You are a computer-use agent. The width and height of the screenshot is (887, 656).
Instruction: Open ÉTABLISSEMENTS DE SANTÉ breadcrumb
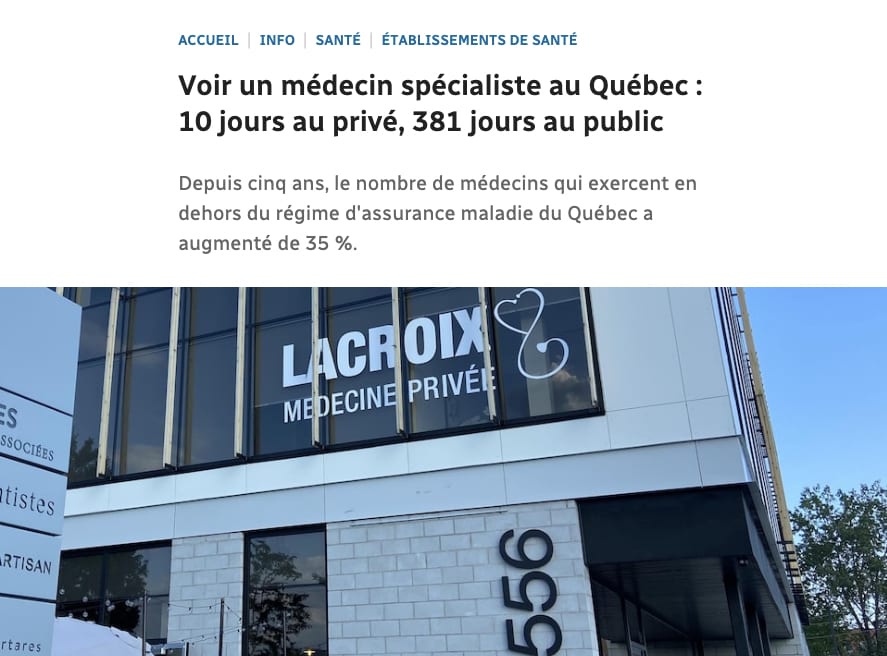(x=479, y=40)
